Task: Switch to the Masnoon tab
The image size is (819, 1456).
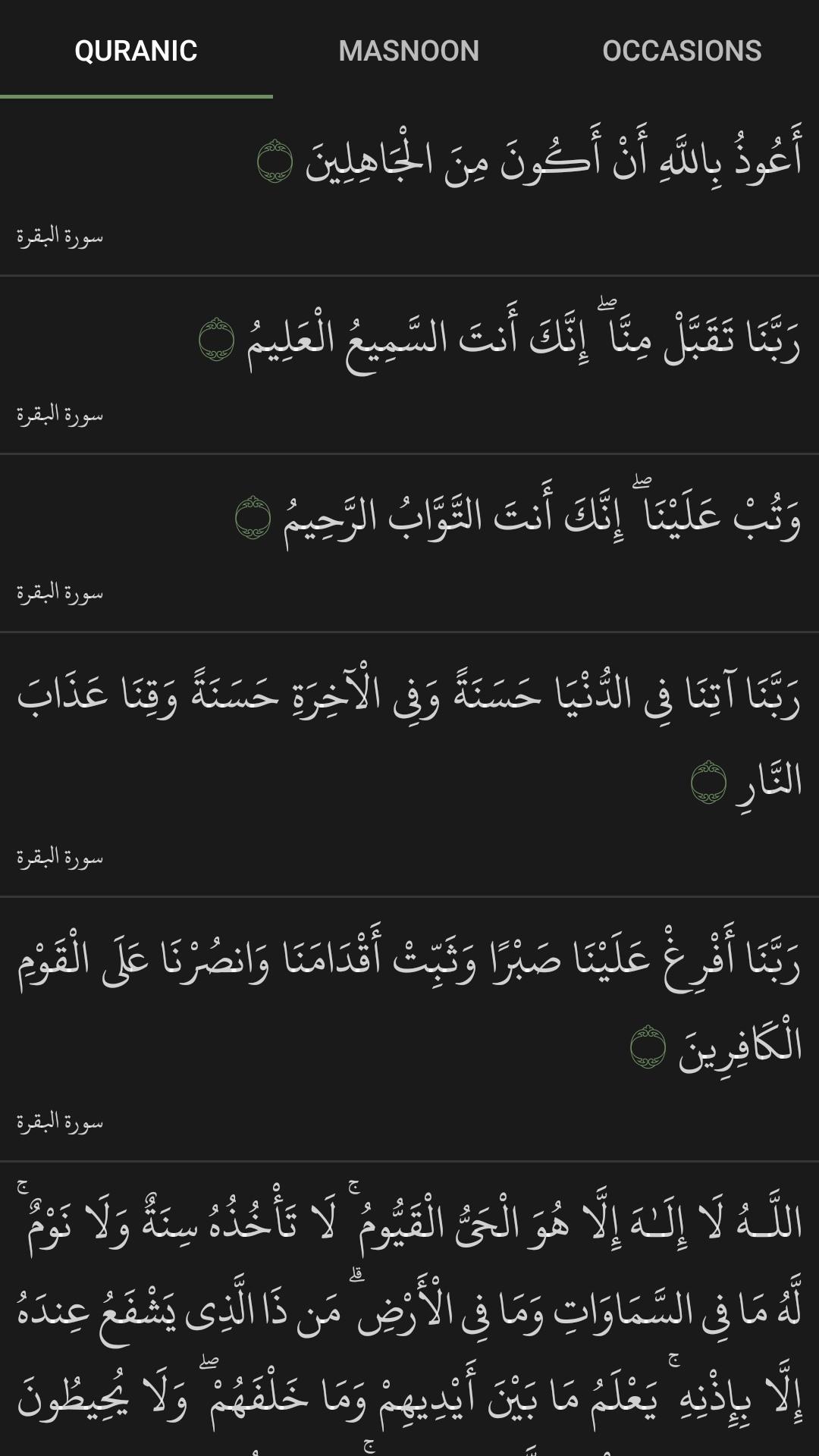Action: [x=409, y=51]
